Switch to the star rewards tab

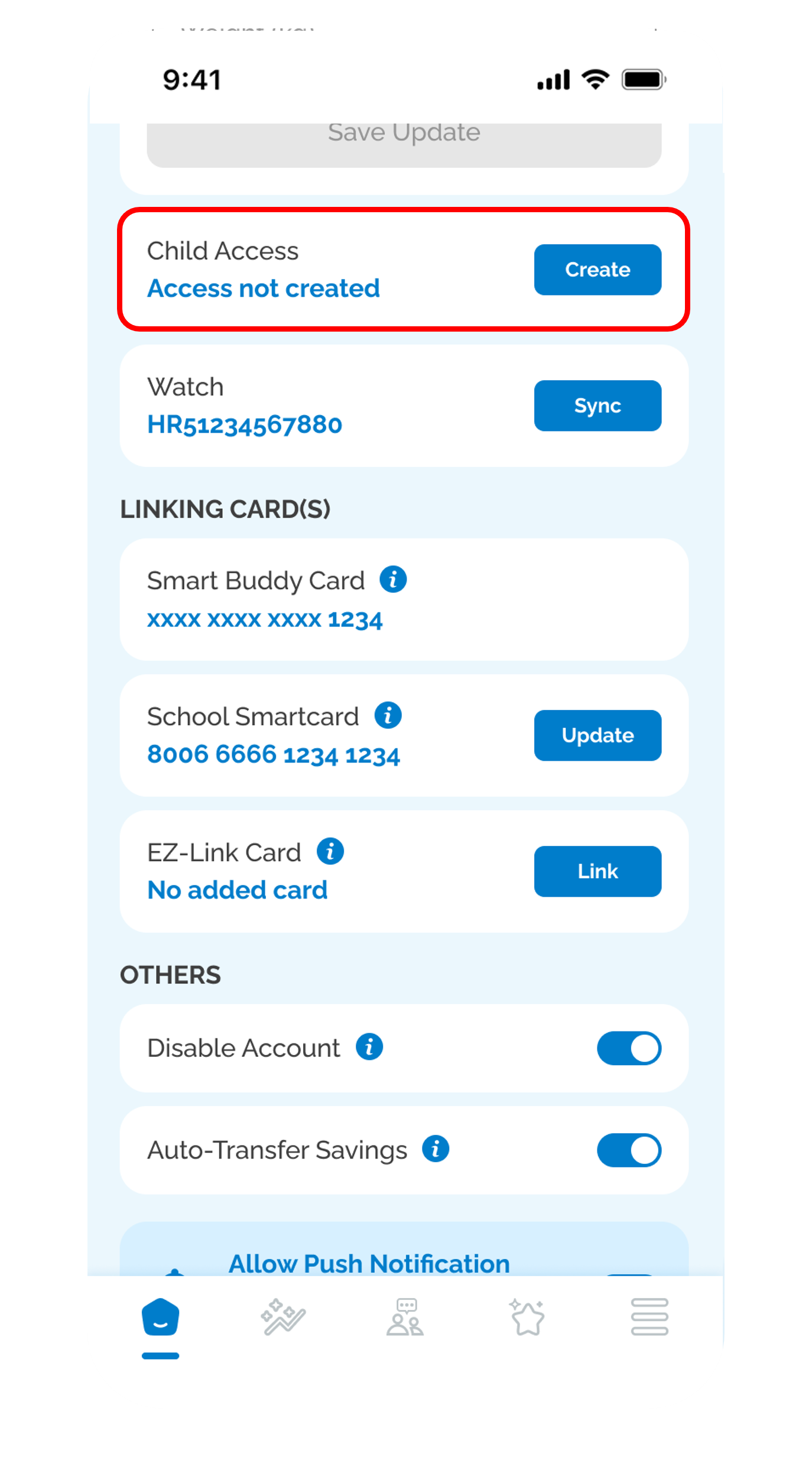(x=527, y=1317)
